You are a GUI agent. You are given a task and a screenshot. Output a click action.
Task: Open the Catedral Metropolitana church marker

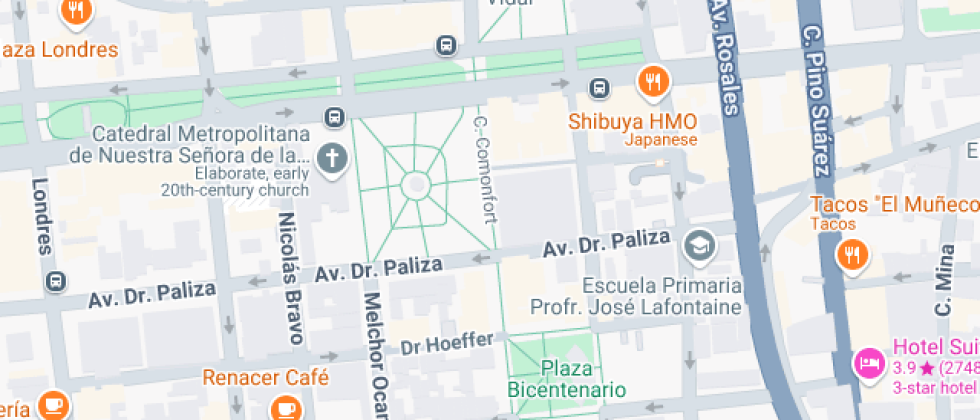click(x=331, y=158)
